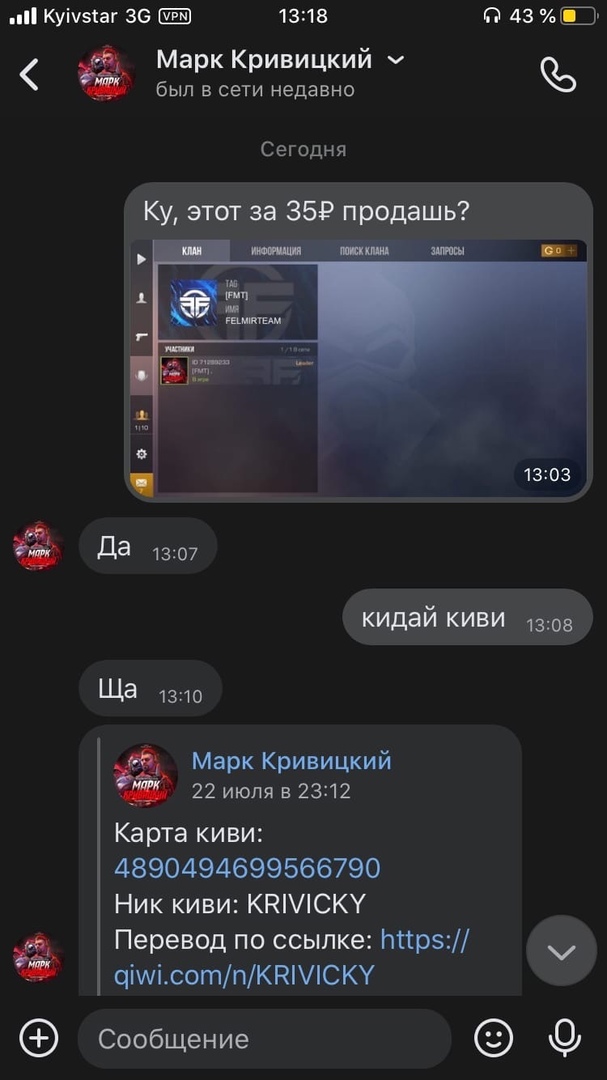The image size is (607, 1080).
Task: Open the Qiwi card number 4890494699566790 link
Action: pos(247,867)
